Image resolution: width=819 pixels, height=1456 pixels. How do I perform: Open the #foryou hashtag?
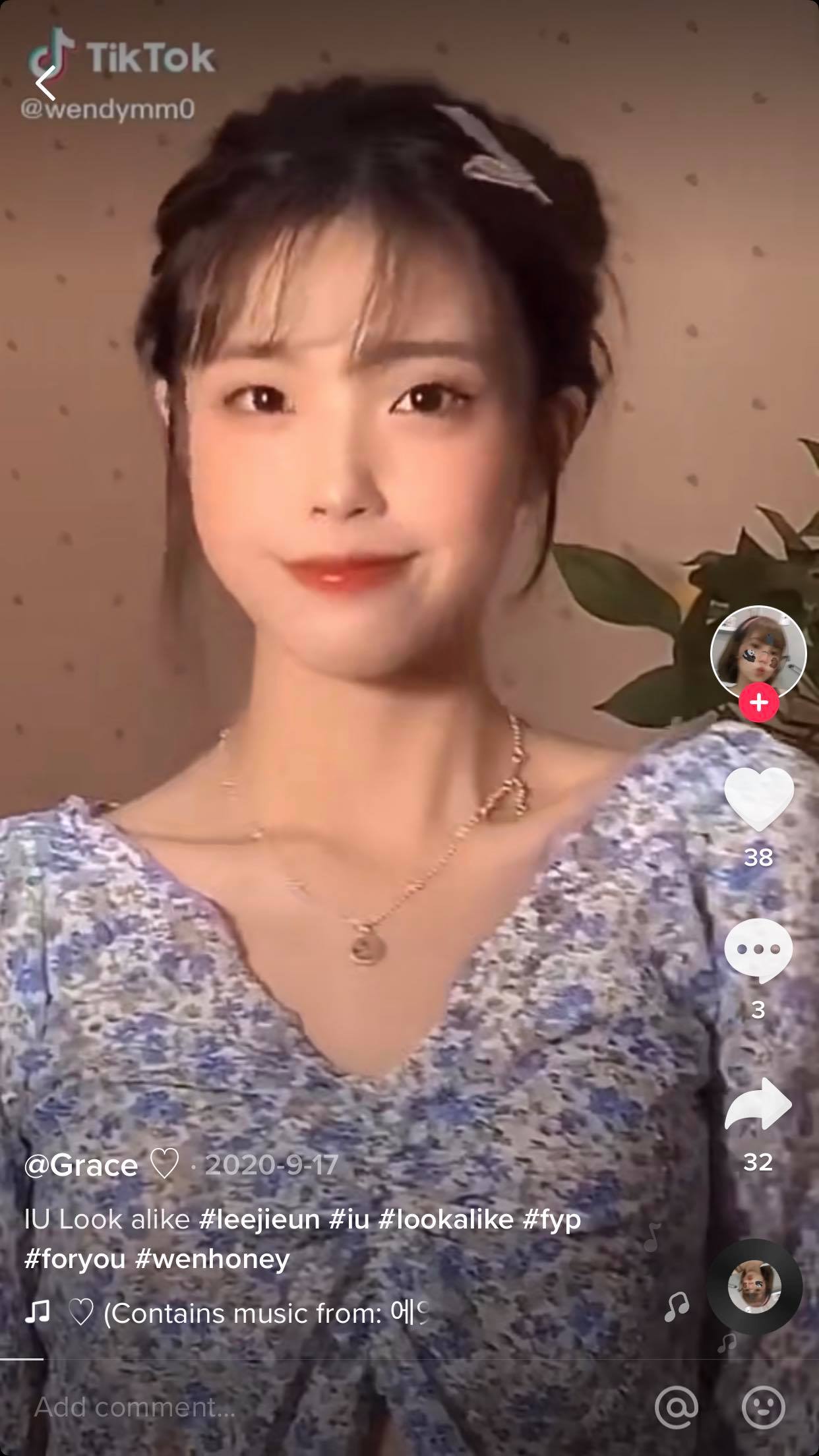click(75, 1259)
